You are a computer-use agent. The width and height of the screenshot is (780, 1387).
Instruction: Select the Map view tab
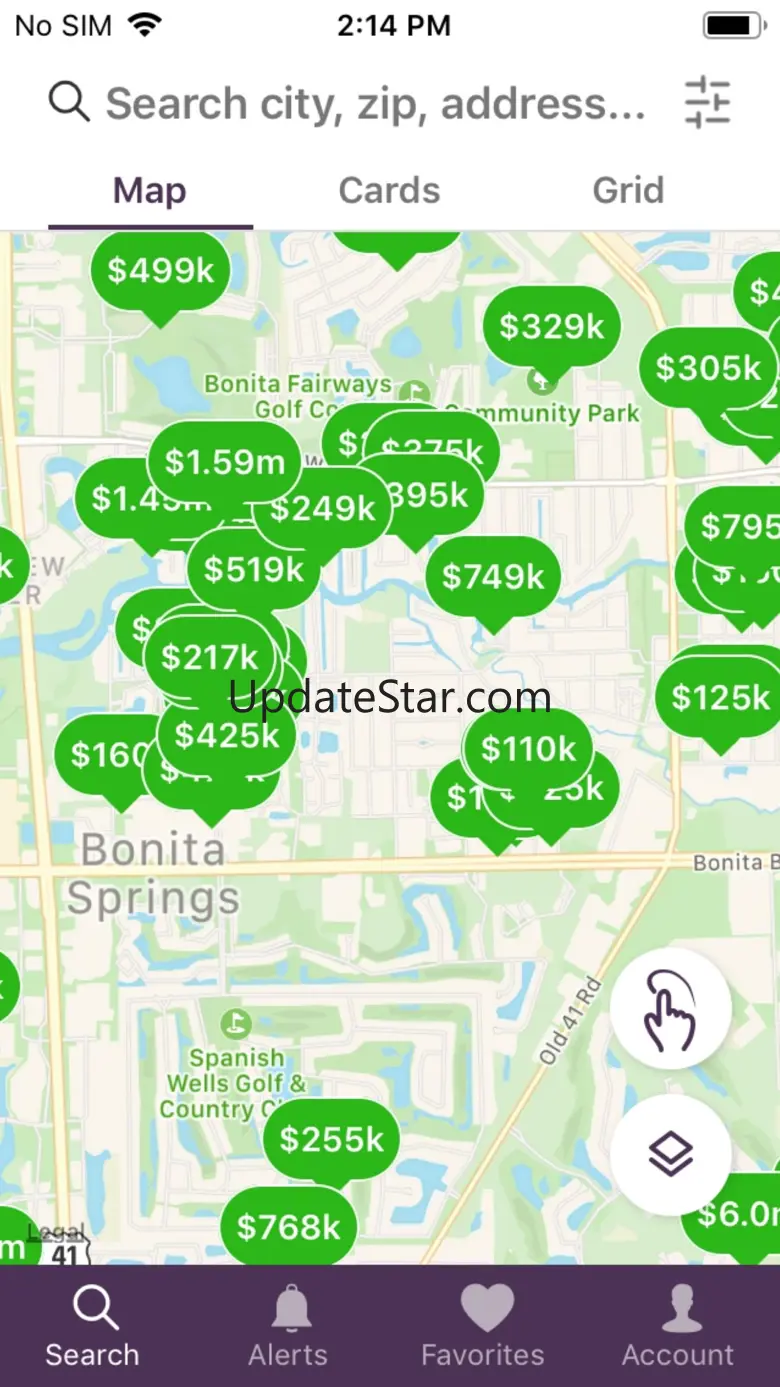click(150, 190)
